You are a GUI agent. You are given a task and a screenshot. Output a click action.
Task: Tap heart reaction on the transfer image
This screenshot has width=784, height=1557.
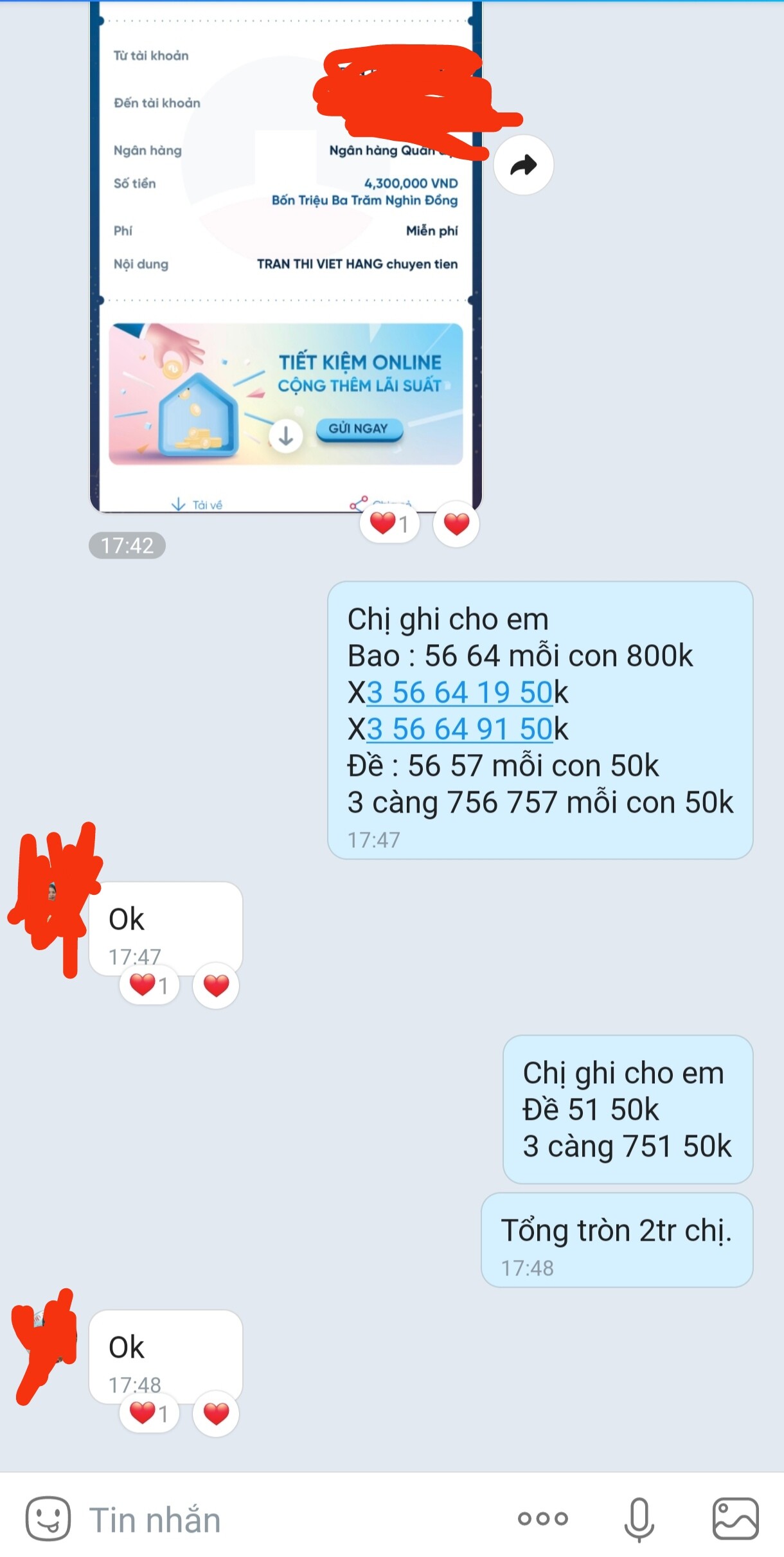coord(456,524)
